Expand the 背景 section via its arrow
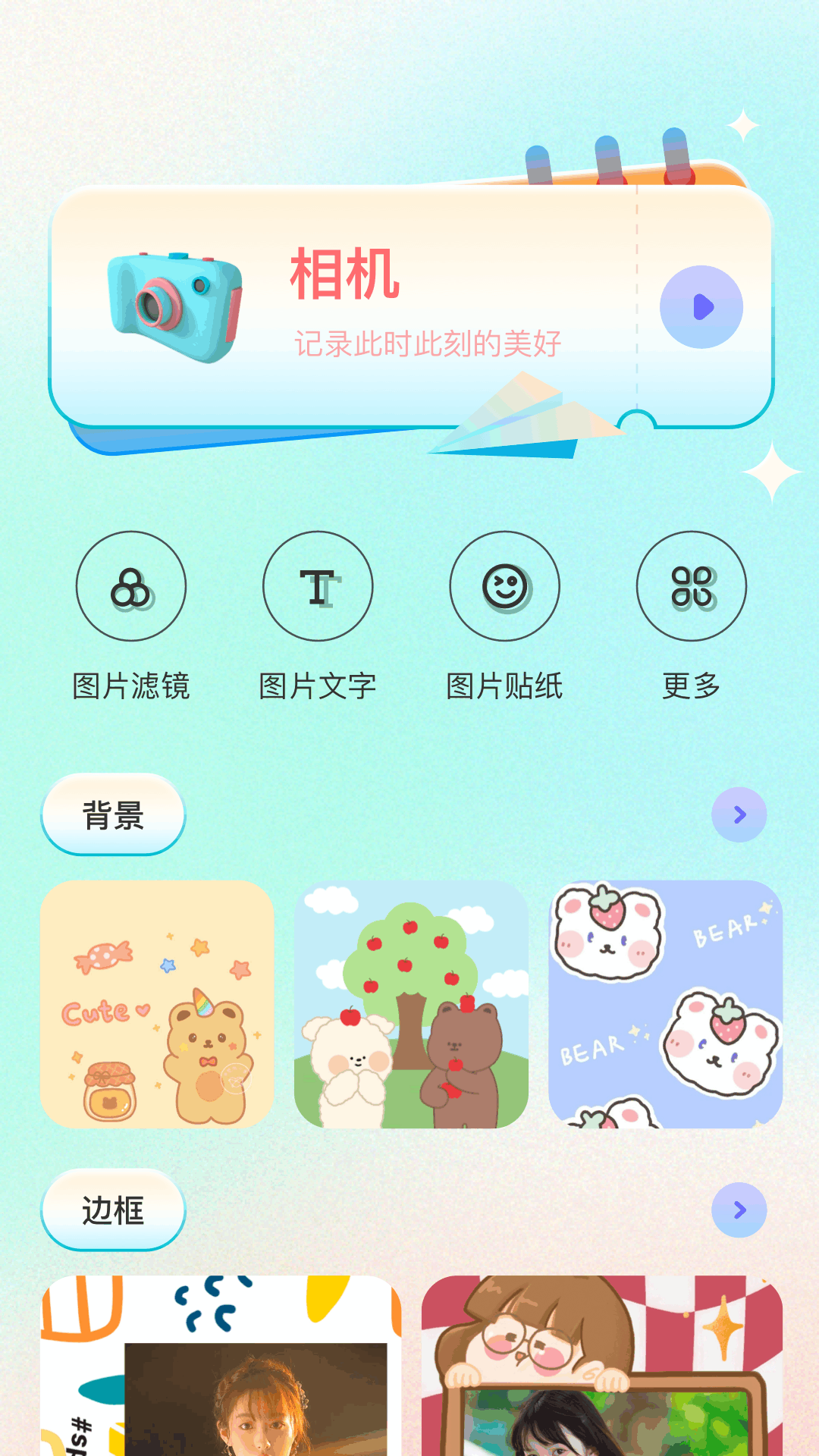 (738, 814)
